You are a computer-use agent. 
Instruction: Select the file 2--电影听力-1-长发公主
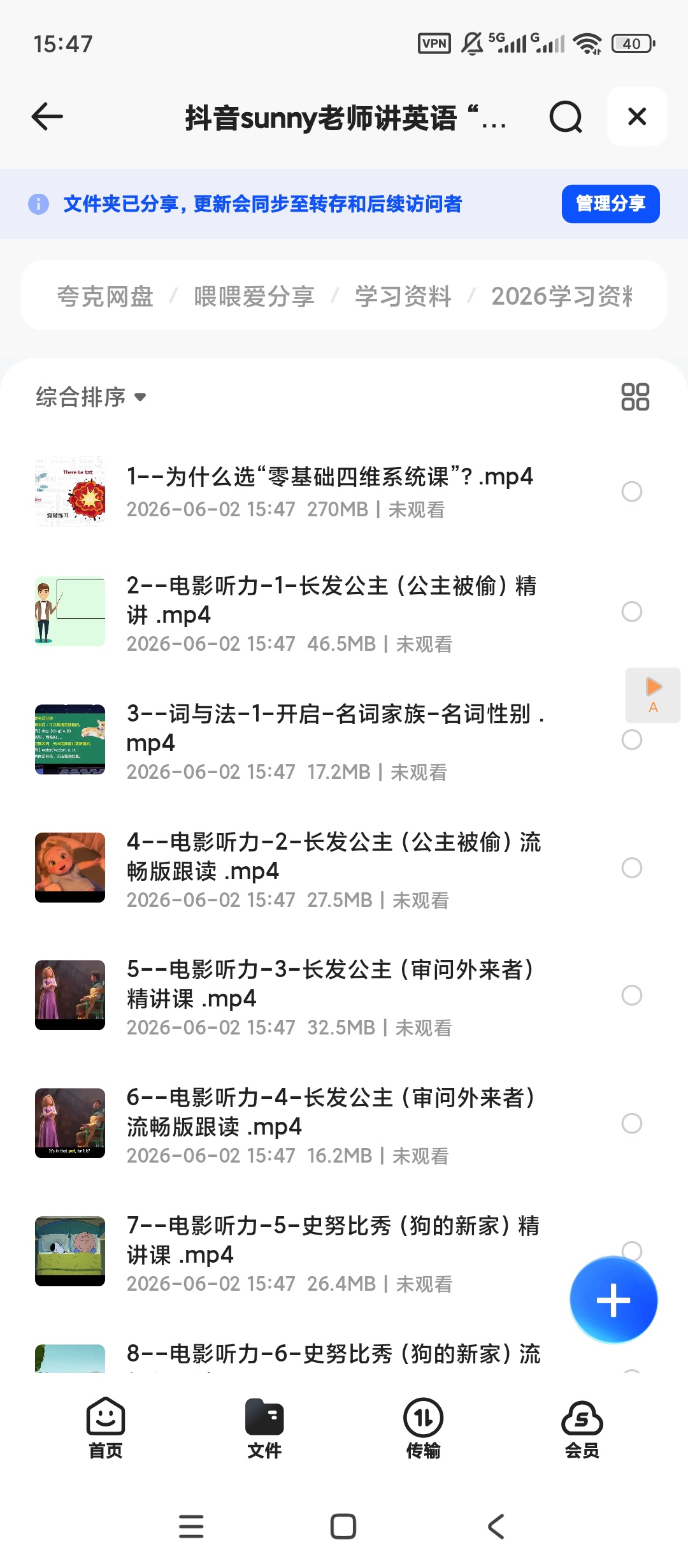pos(631,612)
